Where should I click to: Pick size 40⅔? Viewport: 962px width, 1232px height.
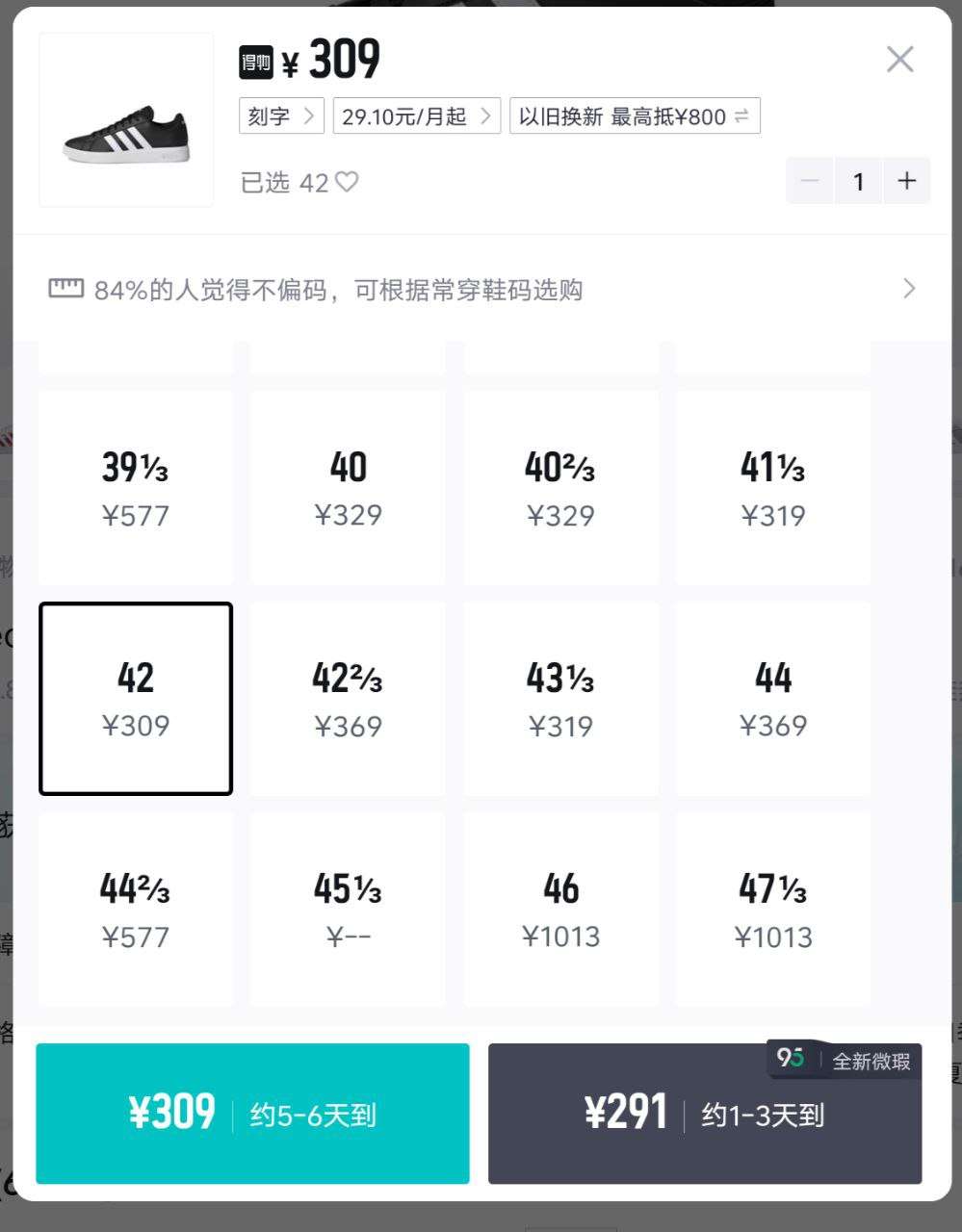[x=560, y=487]
